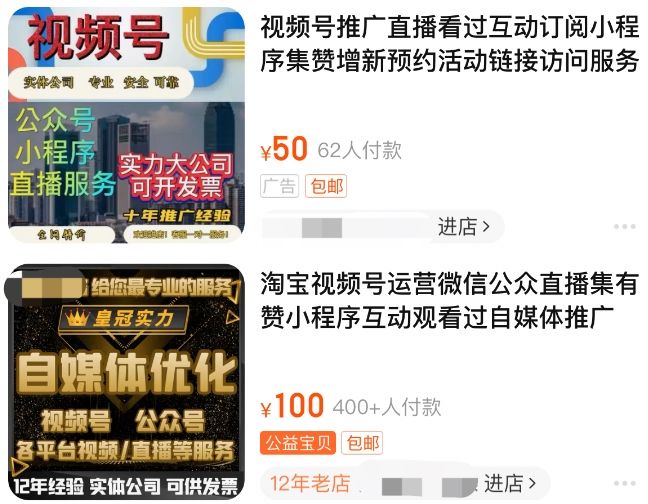Enter the shop of the ¥50 listing via 进店
Viewport: 648px width, 504px height.
click(x=464, y=227)
